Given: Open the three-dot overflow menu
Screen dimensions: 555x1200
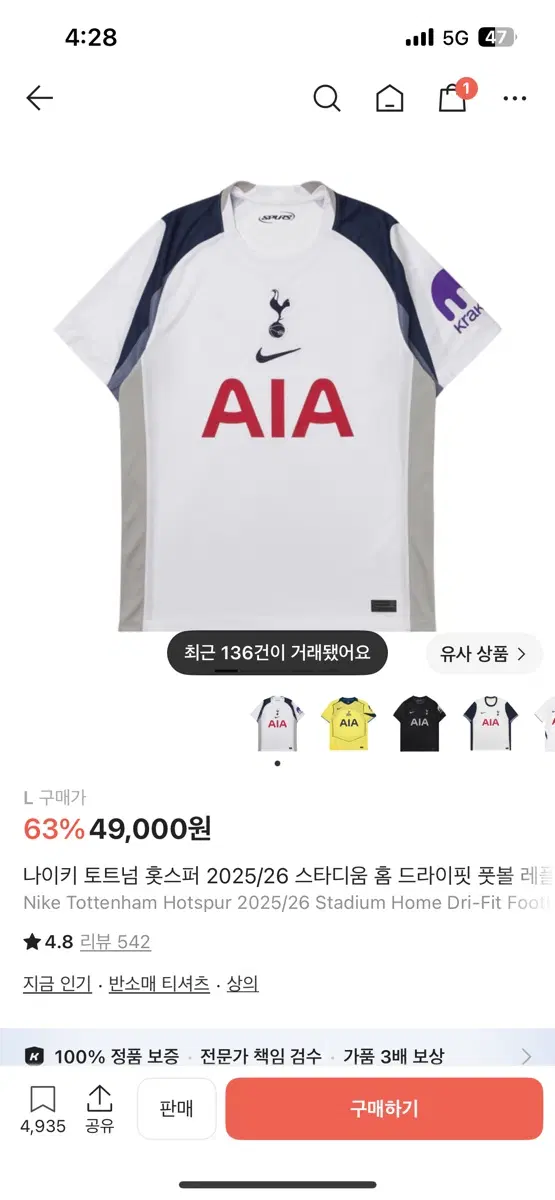Looking at the screenshot, I should coord(515,98).
